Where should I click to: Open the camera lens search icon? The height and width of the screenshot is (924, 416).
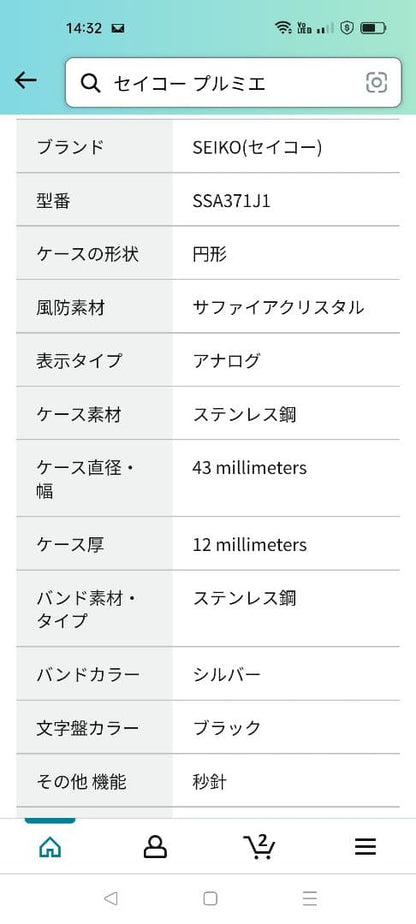(377, 82)
